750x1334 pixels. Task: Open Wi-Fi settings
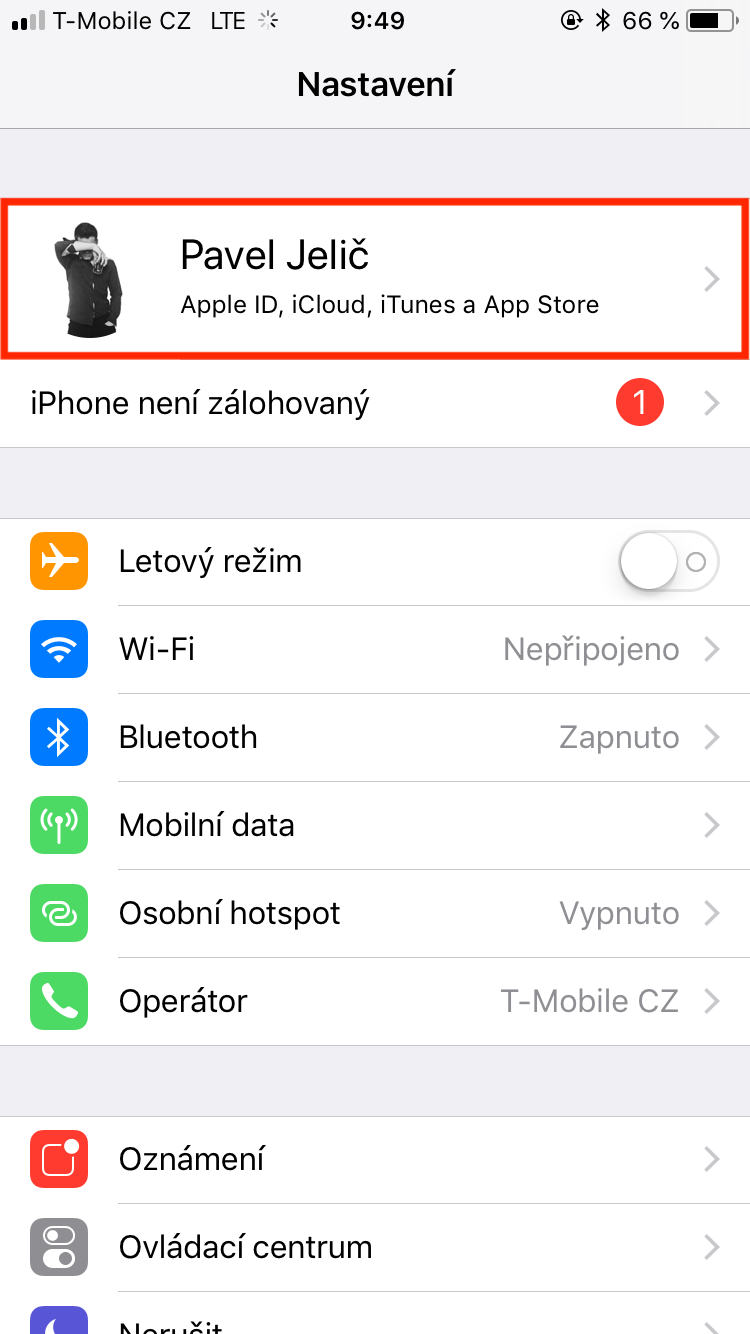point(375,650)
